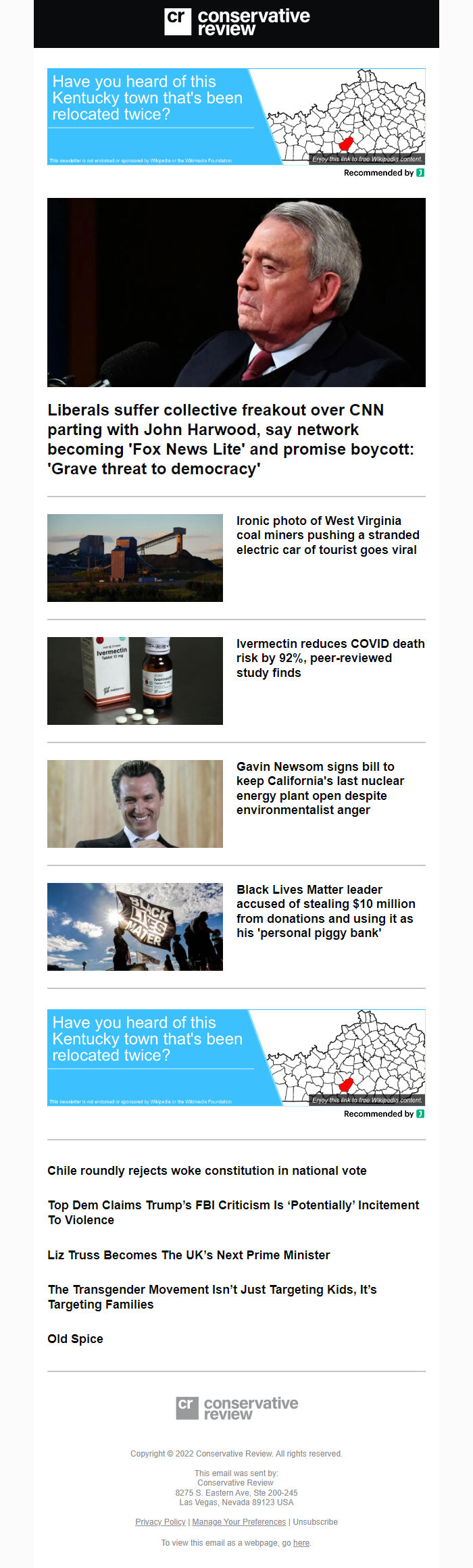Open the Gavin Newsom photo thumbnail
The image size is (473, 1568).
tap(135, 804)
